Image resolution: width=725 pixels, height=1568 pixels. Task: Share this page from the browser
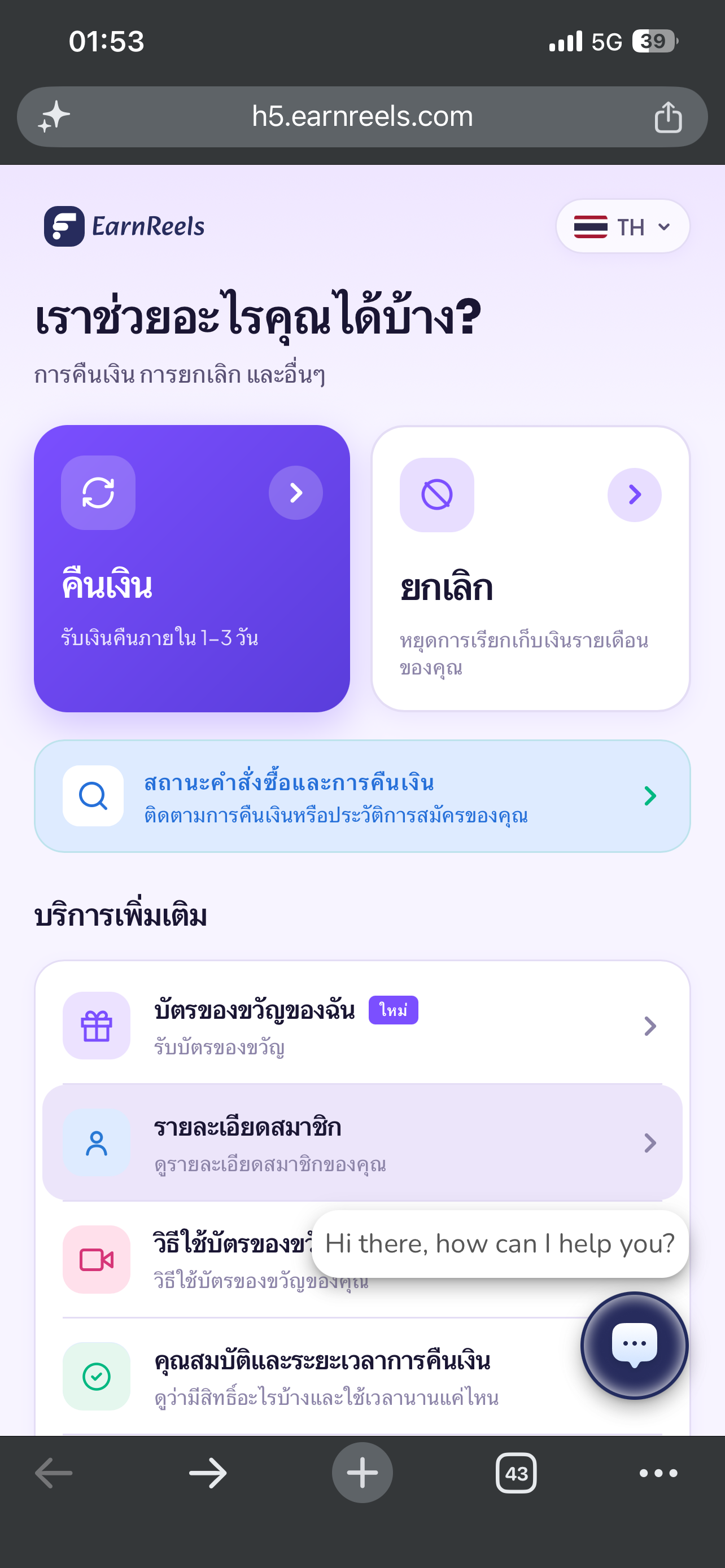(668, 117)
